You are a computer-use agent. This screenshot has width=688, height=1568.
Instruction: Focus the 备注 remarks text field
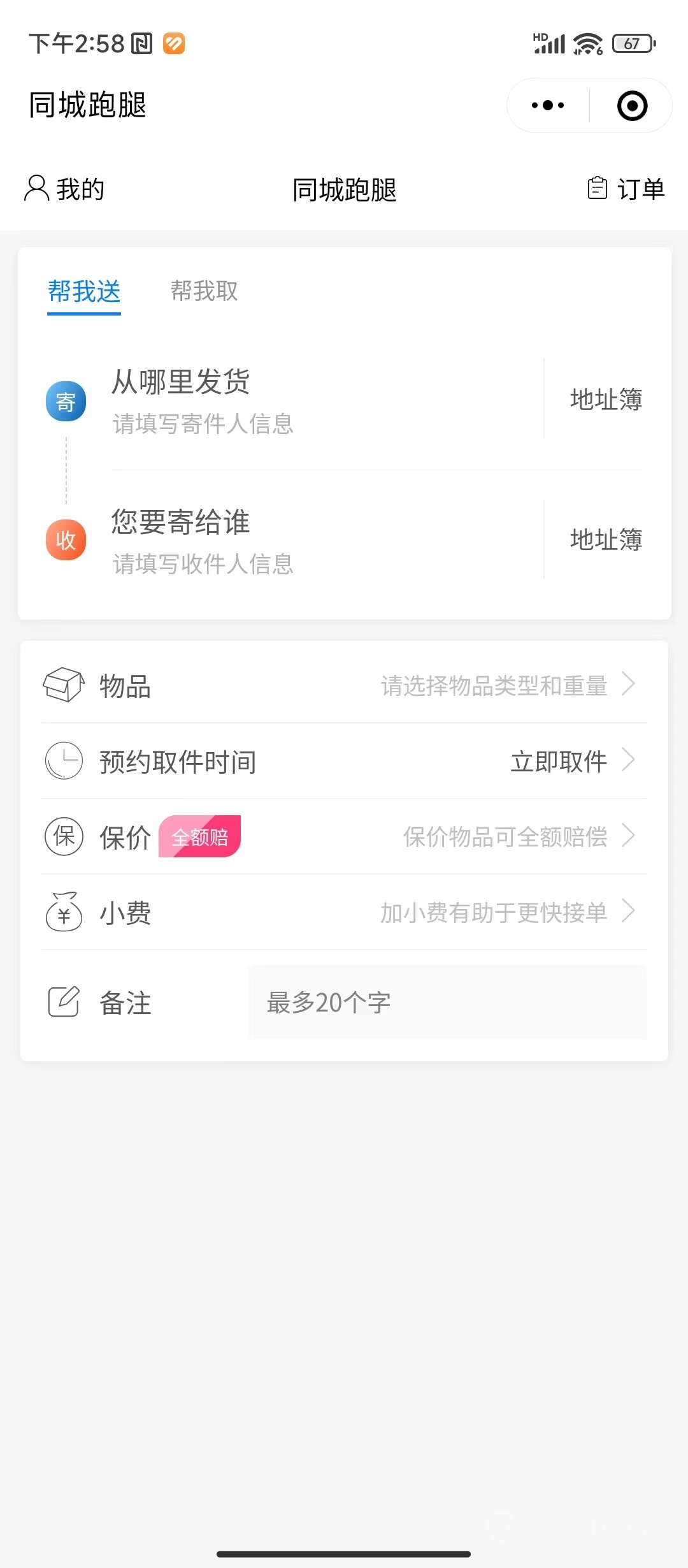[447, 1003]
